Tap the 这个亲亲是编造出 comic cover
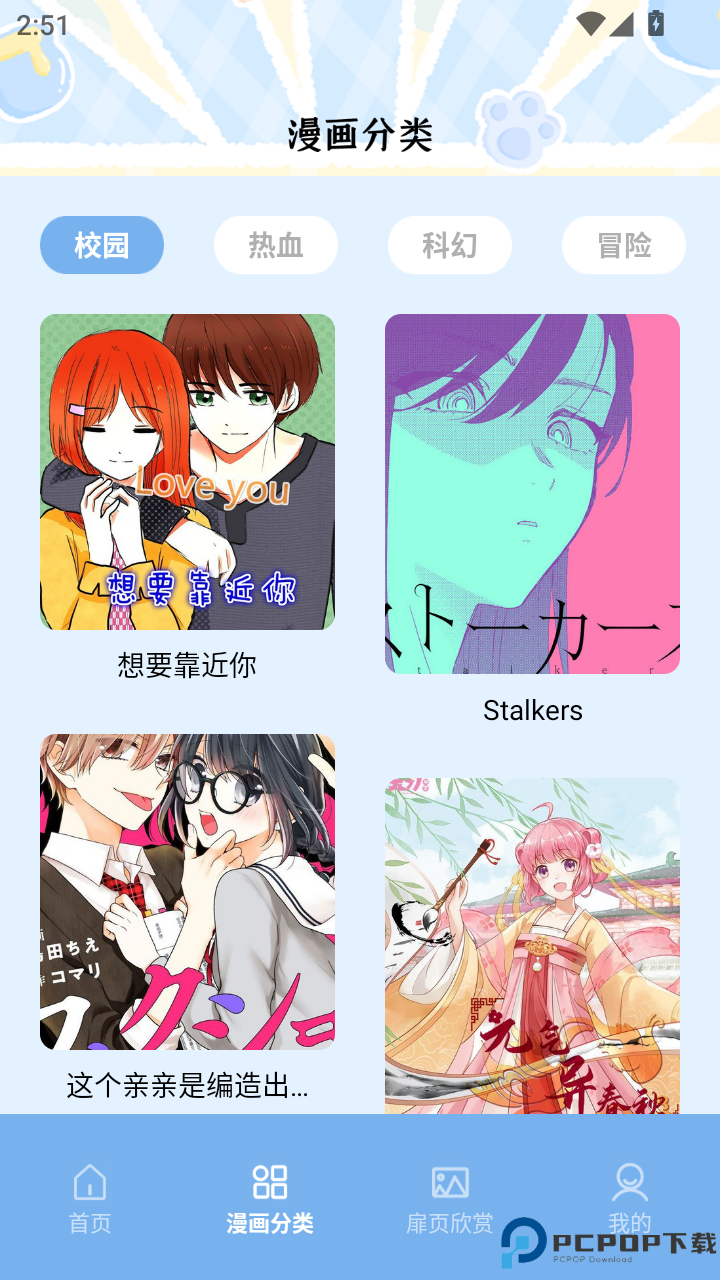 (187, 890)
